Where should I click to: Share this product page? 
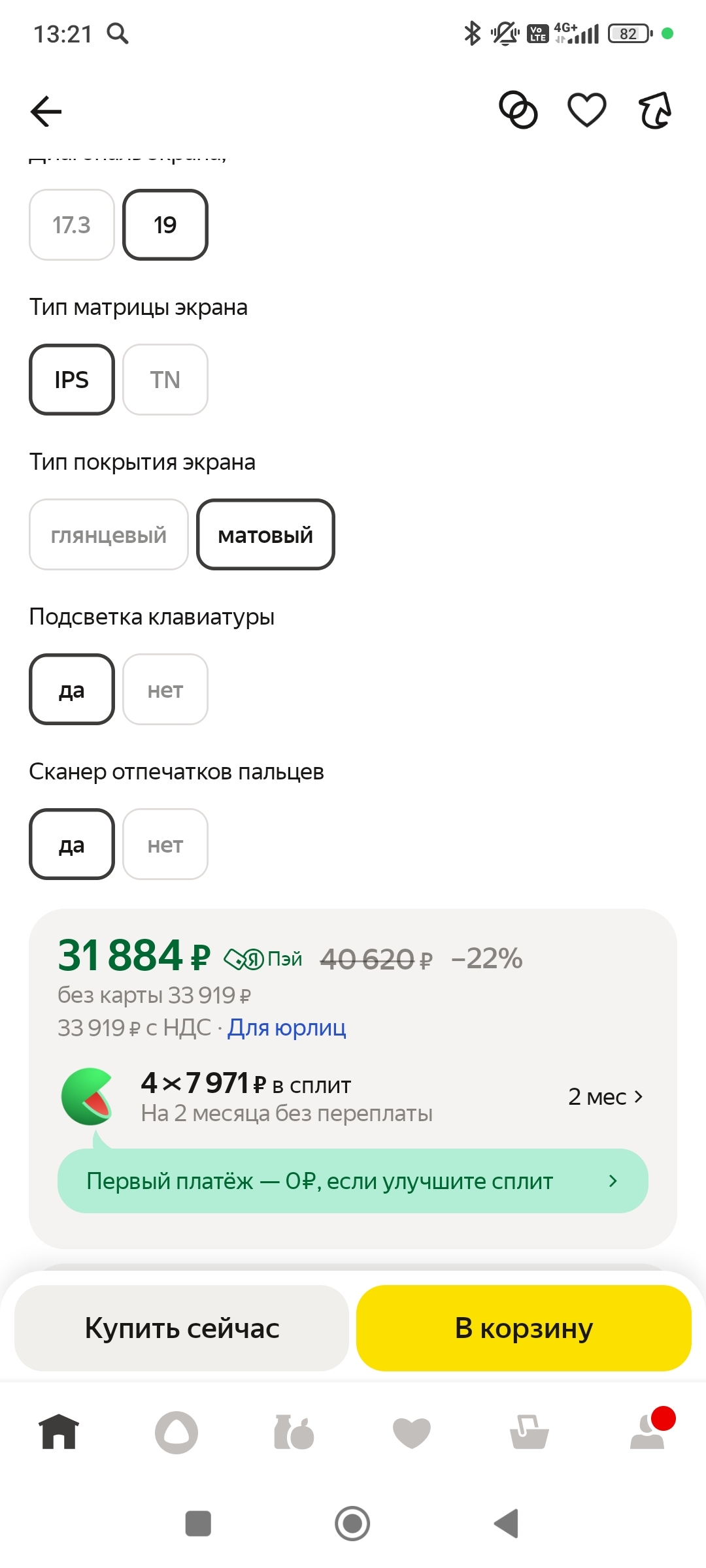(x=655, y=110)
